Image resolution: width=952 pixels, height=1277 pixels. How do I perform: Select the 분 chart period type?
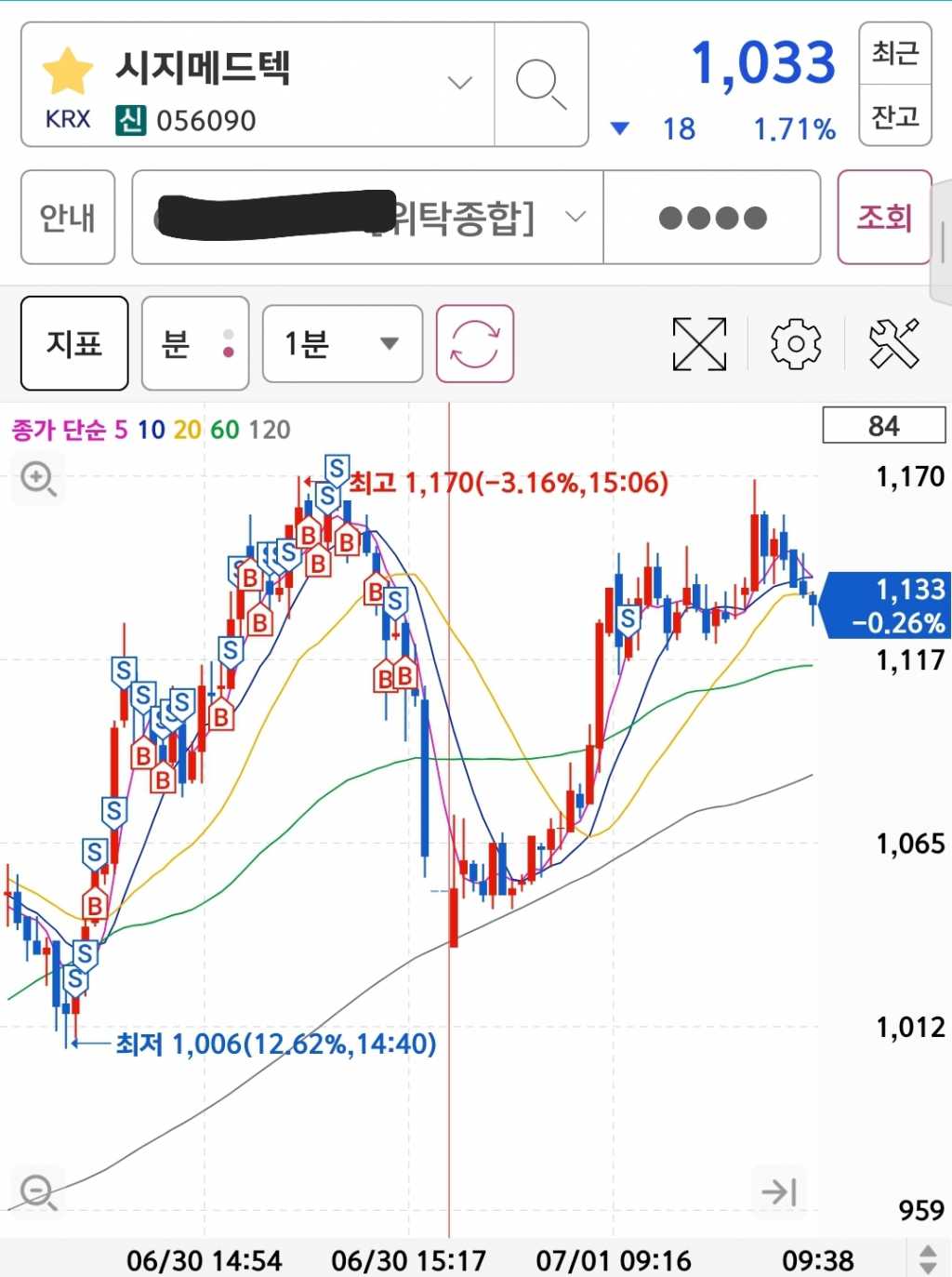pos(194,343)
